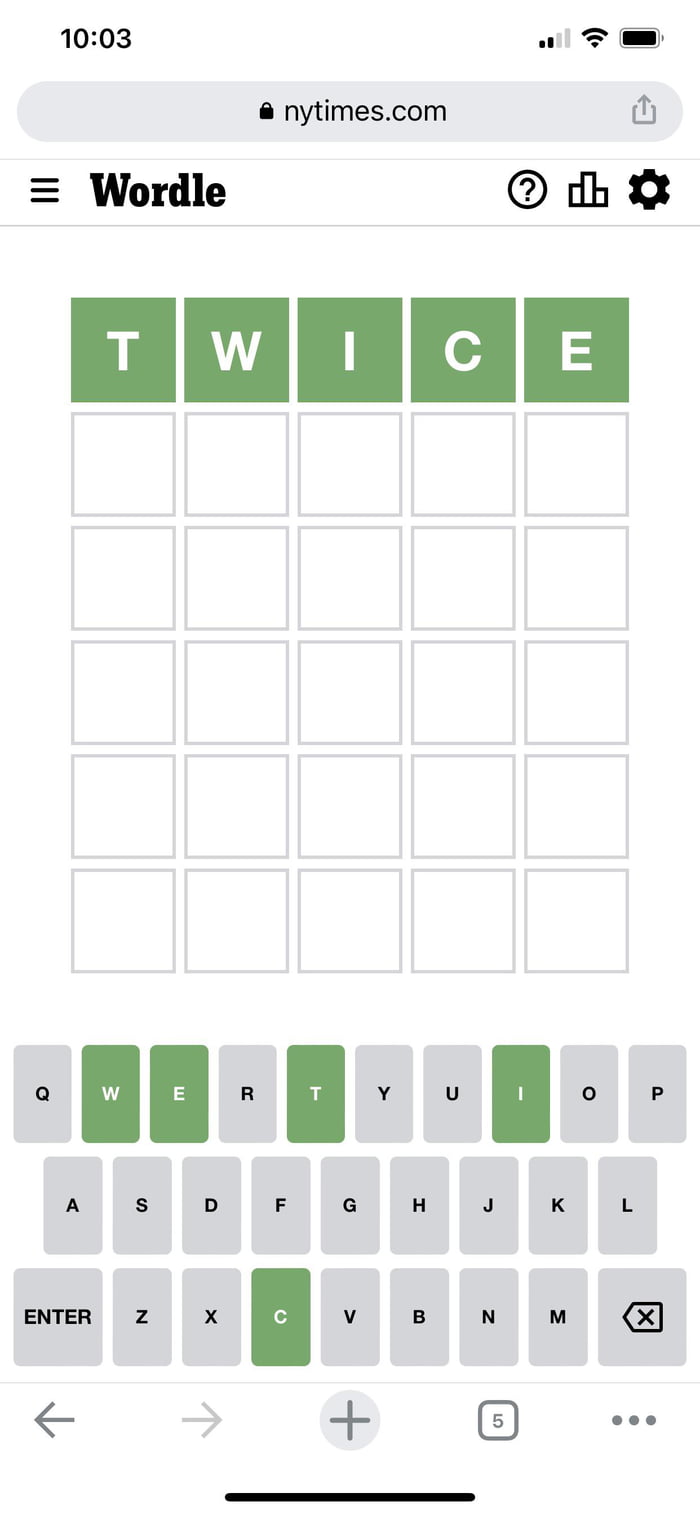Hit the backspace key
700x1515 pixels.
click(642, 1317)
